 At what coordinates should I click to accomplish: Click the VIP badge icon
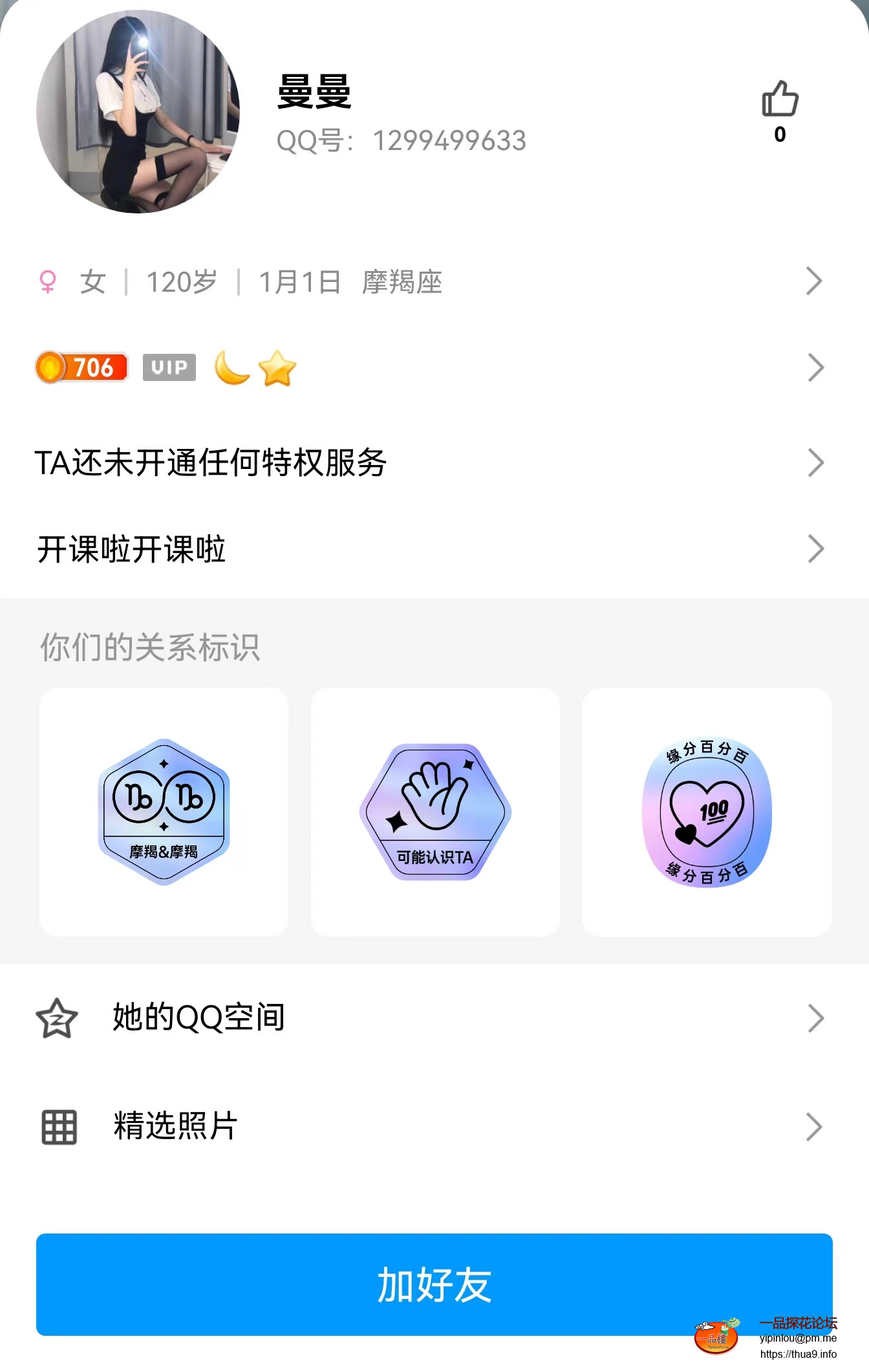169,367
